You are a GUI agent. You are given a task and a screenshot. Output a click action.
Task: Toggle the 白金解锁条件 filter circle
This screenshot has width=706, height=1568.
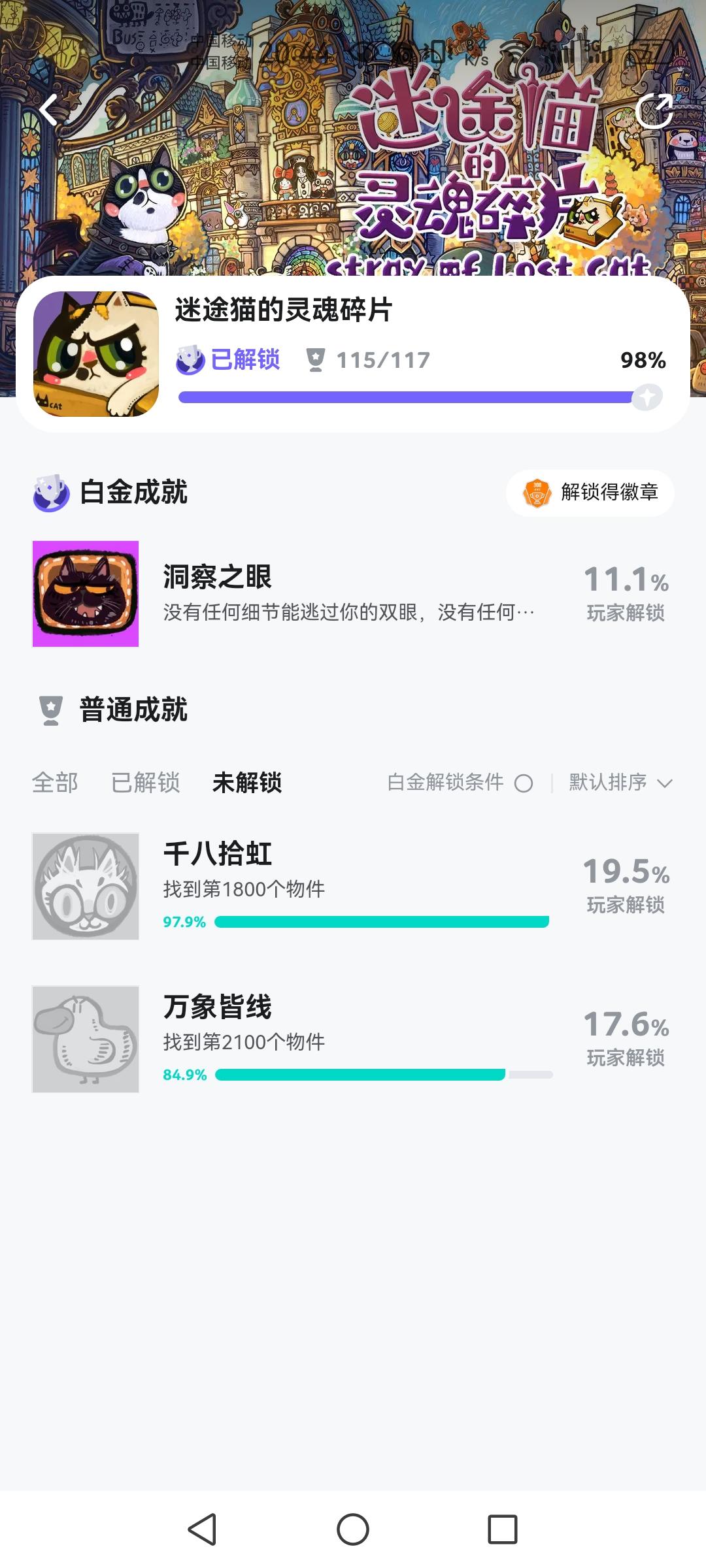point(523,783)
